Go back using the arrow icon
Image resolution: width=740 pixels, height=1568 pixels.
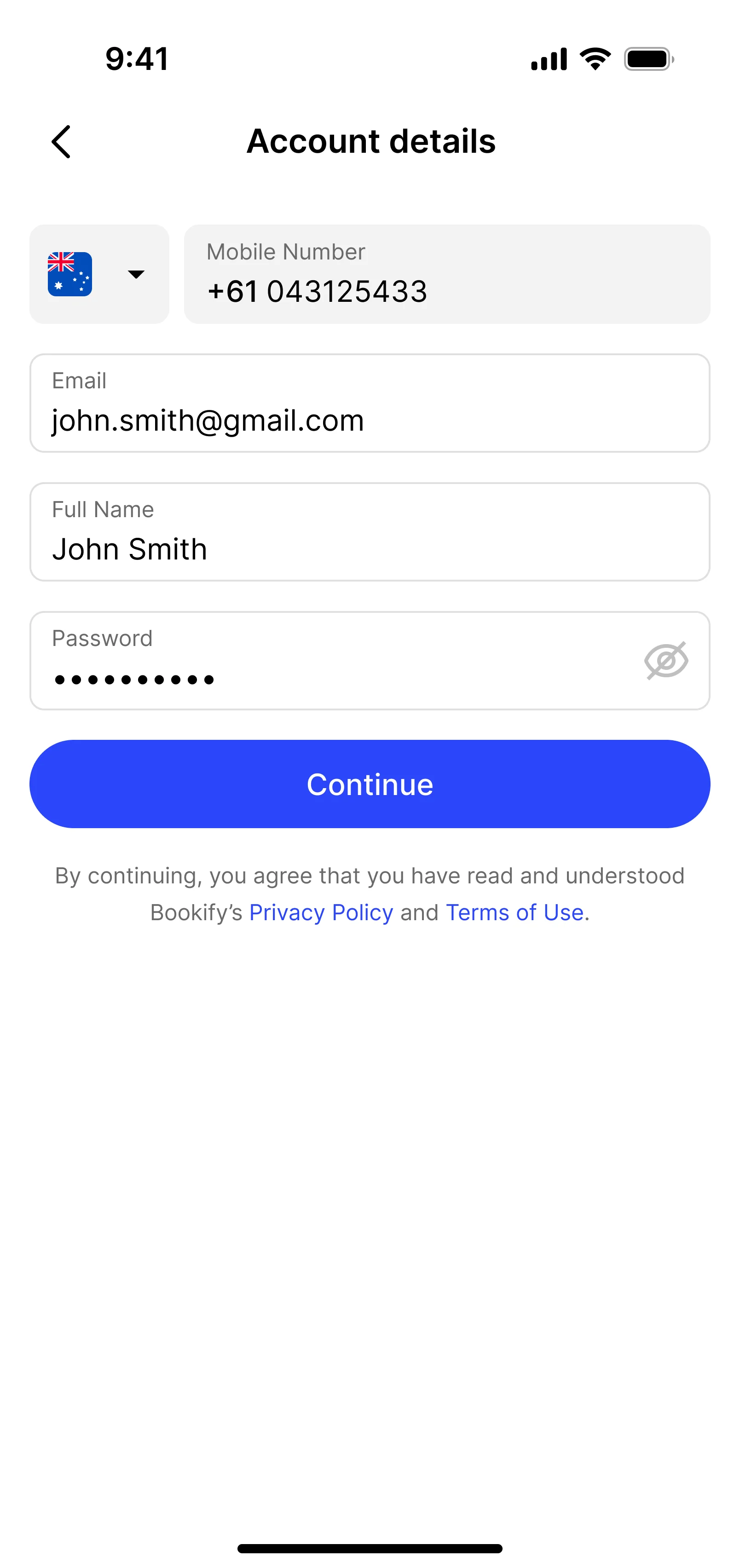pyautogui.click(x=61, y=142)
